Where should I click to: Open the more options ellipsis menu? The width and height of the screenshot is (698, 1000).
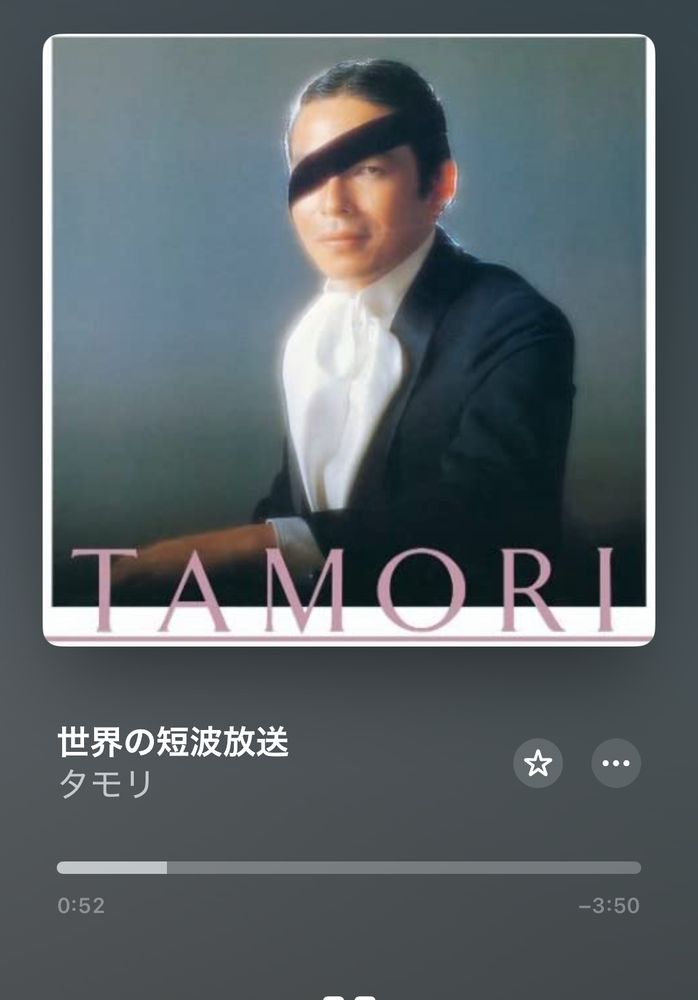click(x=616, y=764)
